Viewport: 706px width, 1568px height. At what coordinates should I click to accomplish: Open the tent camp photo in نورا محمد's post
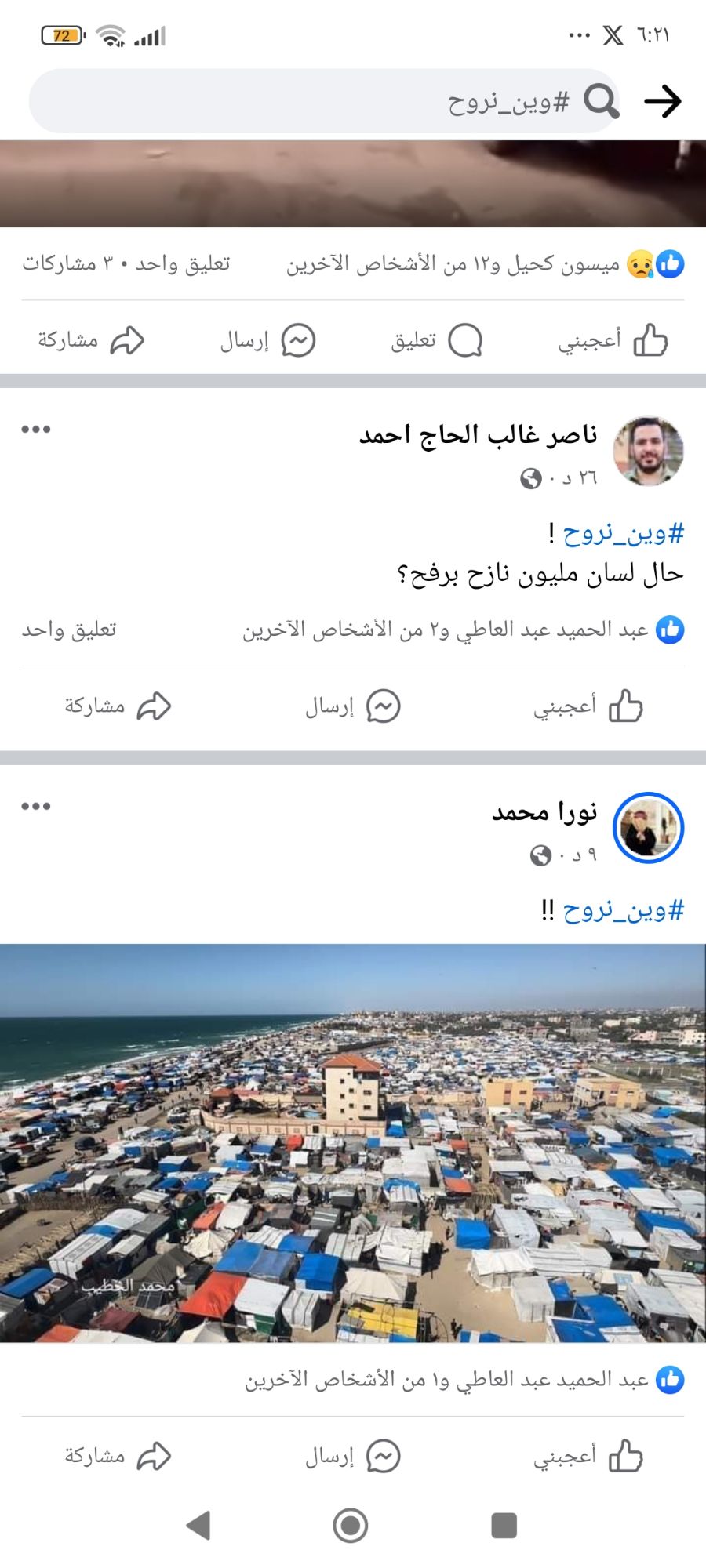353,1143
